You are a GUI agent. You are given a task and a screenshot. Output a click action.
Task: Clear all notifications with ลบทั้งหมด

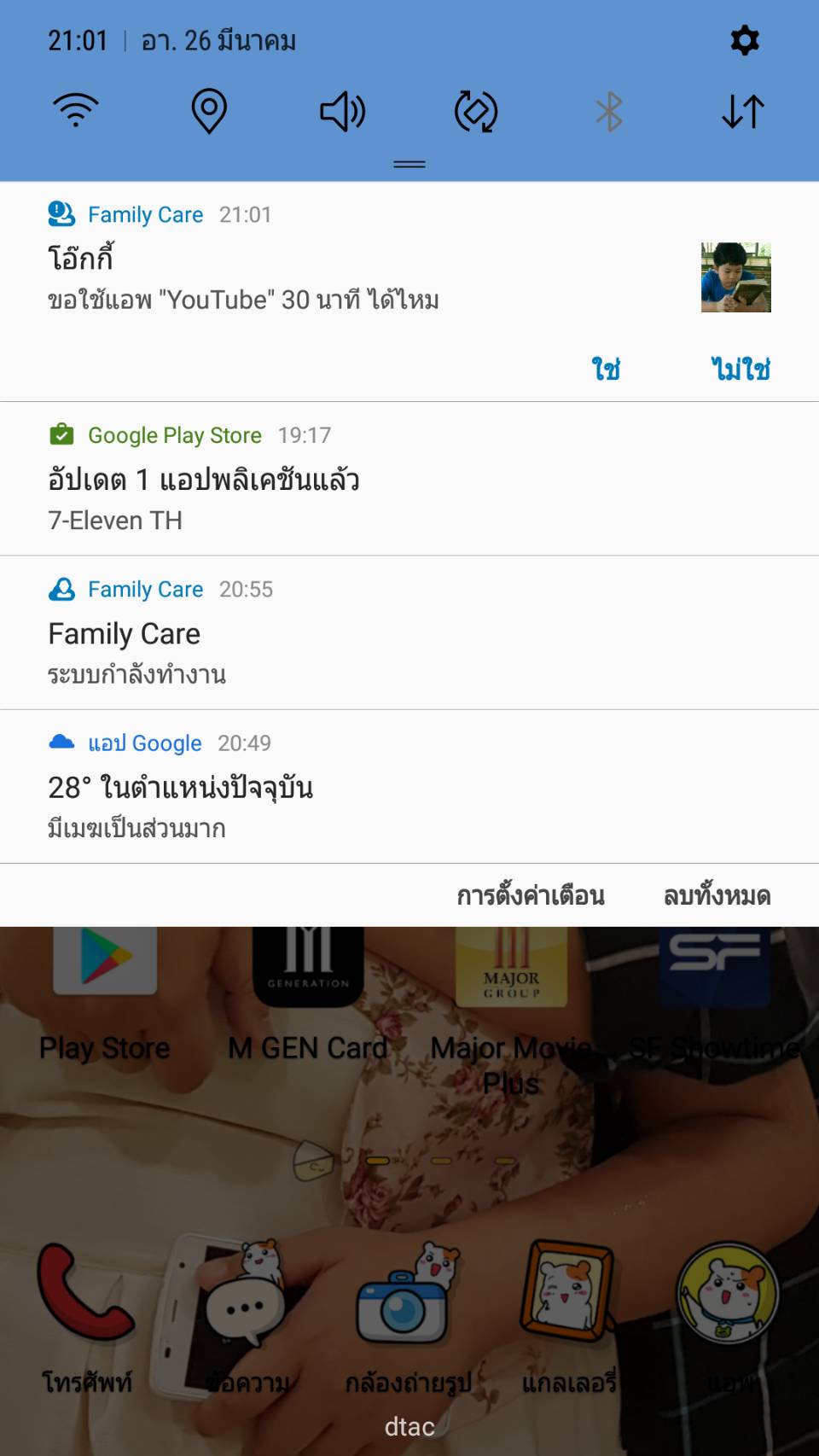[x=717, y=896]
